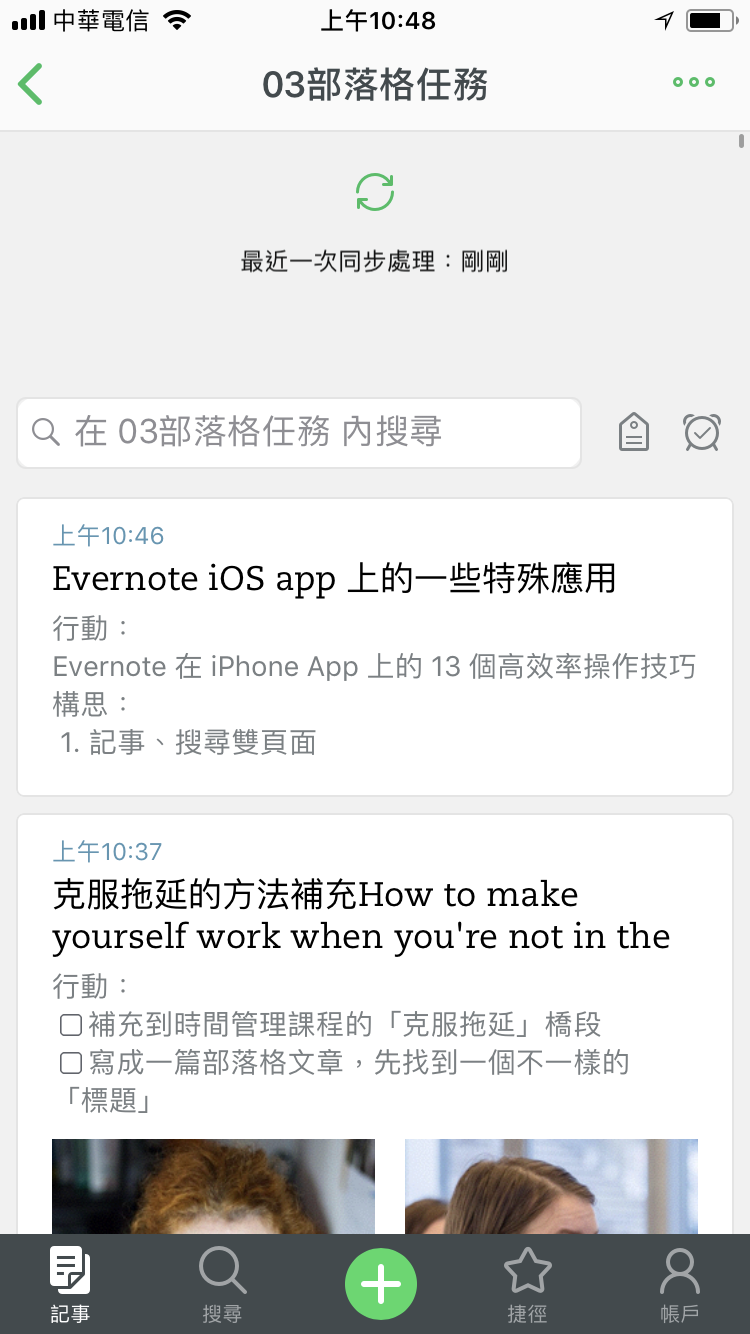Open the tag filter icon

(634, 432)
